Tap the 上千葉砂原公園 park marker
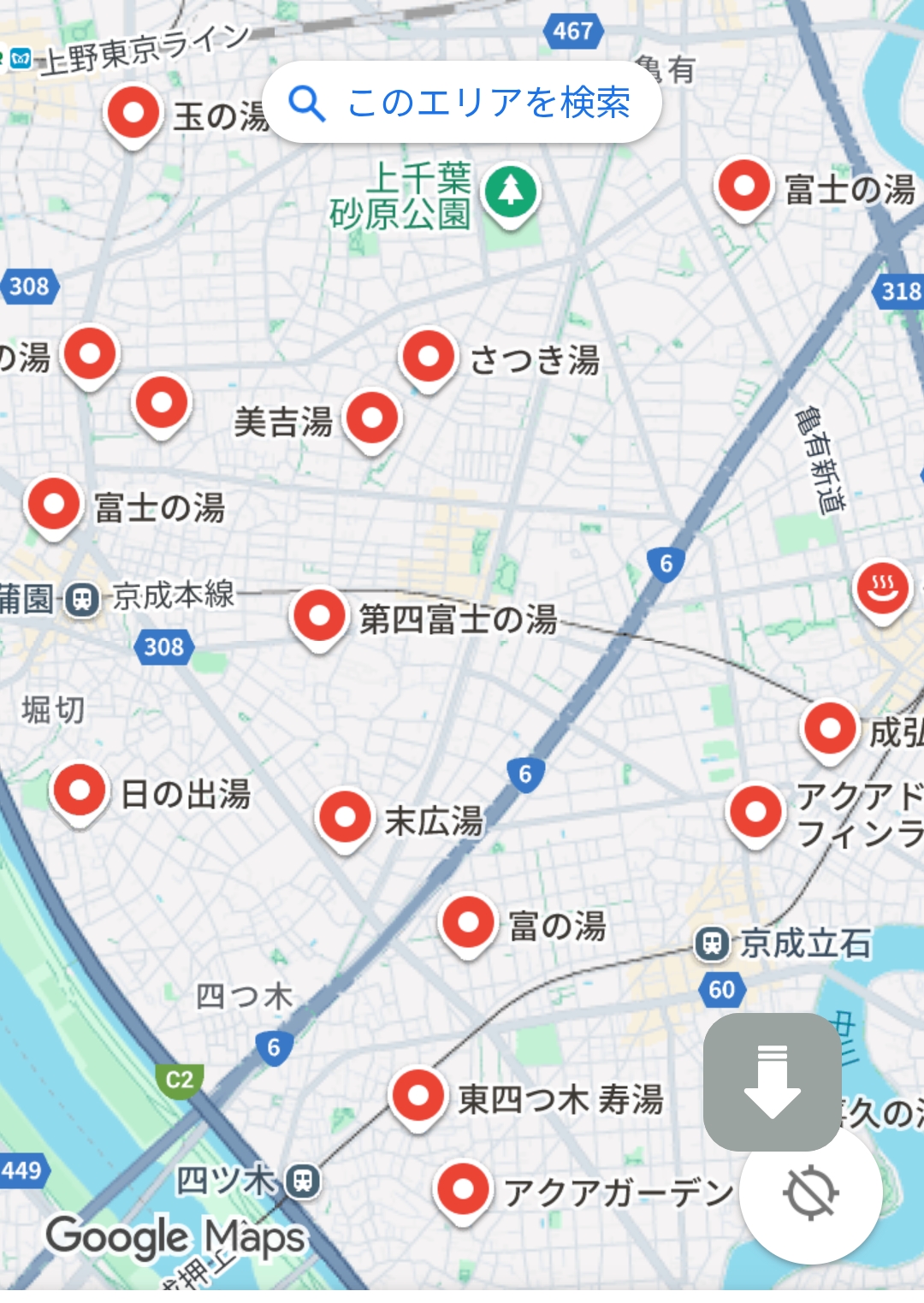 tap(511, 192)
